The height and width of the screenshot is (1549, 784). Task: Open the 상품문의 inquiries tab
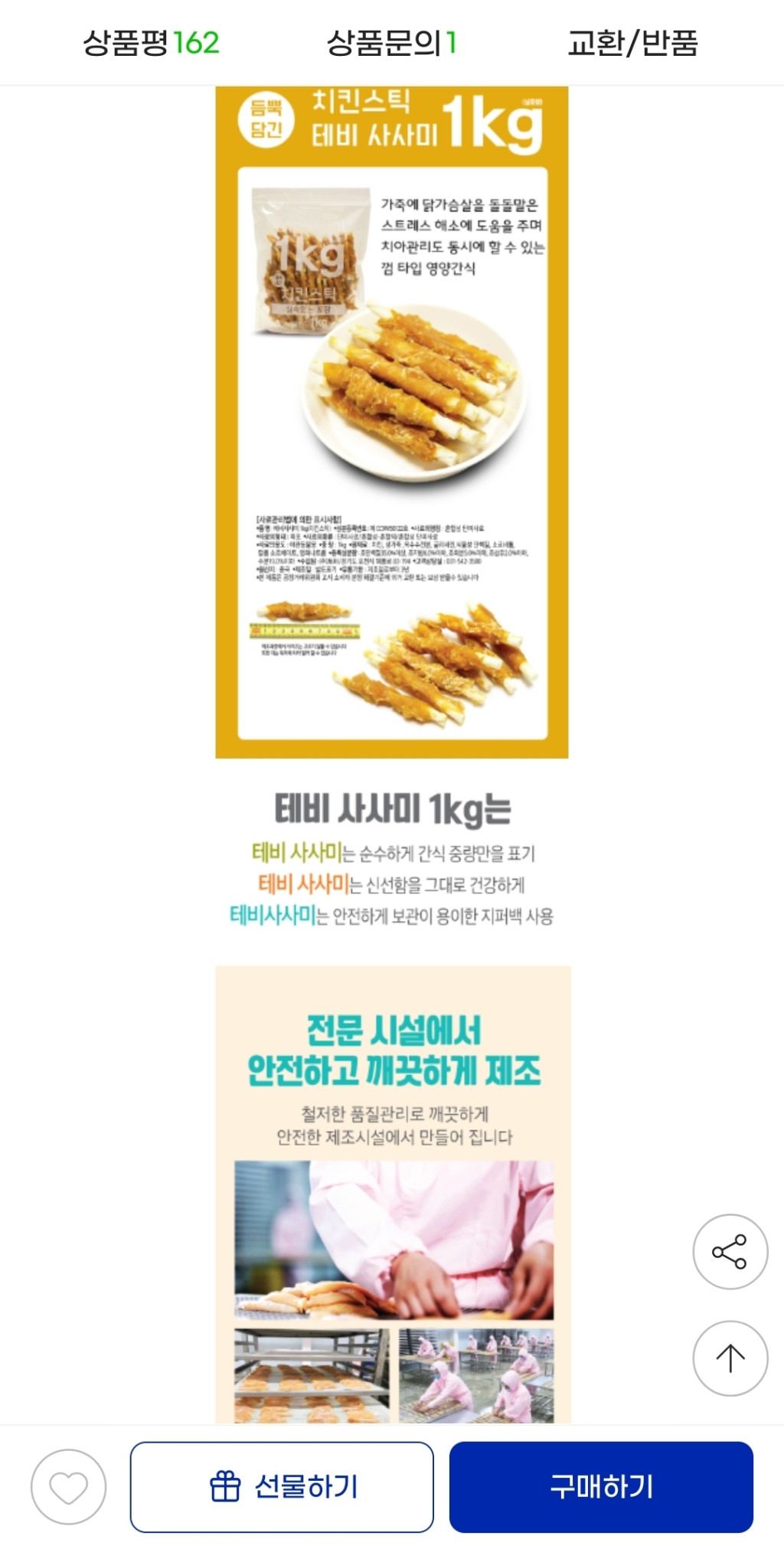coord(391,43)
